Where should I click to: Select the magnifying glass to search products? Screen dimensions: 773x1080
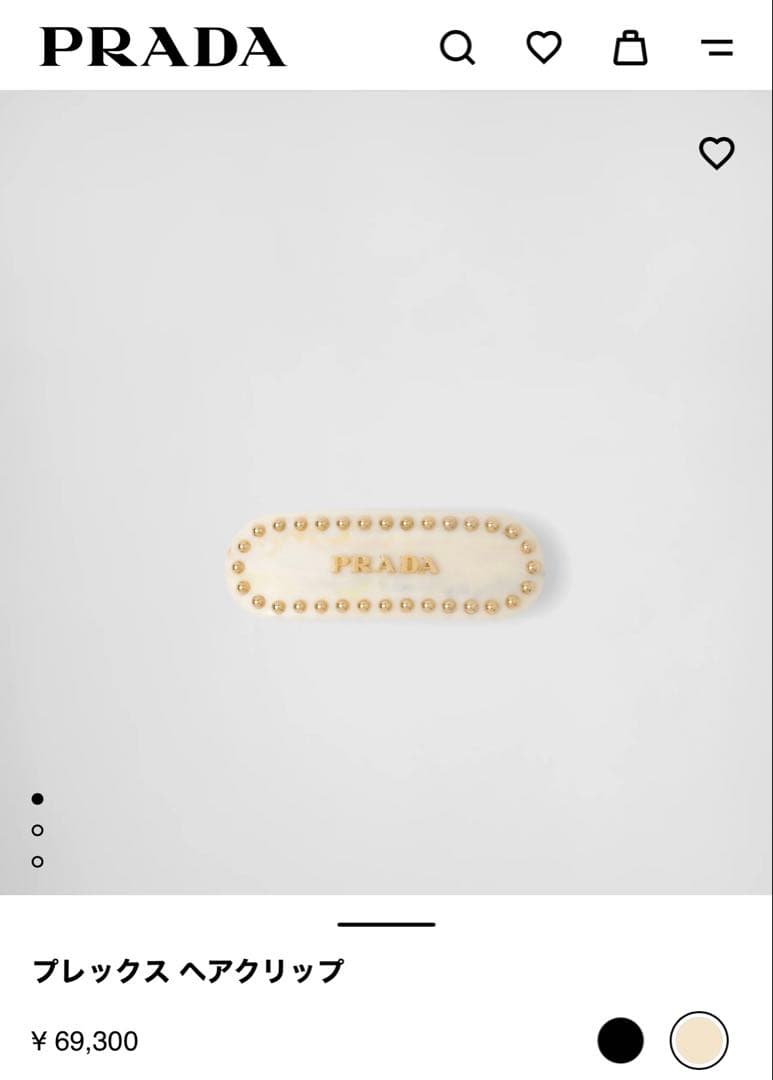coord(458,46)
